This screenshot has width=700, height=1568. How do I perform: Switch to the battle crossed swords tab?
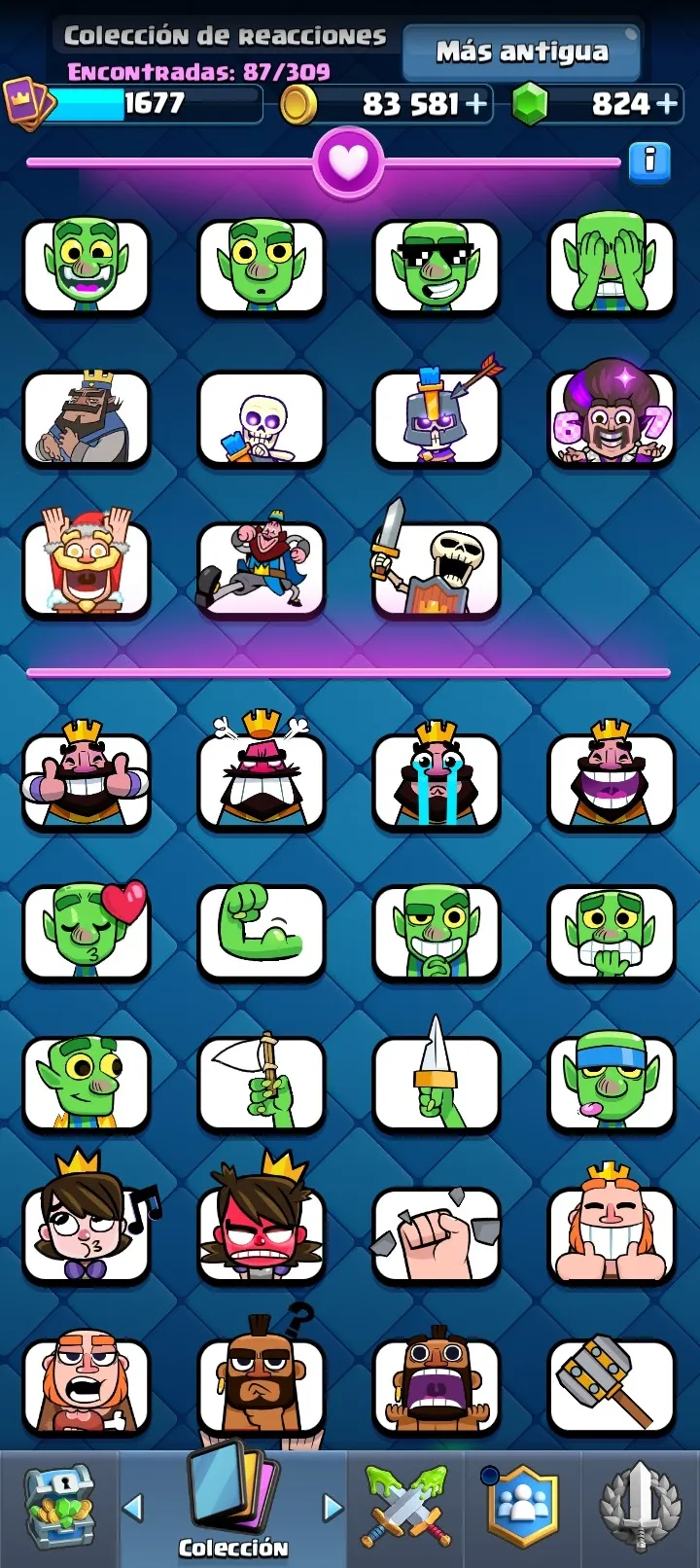click(x=406, y=1508)
